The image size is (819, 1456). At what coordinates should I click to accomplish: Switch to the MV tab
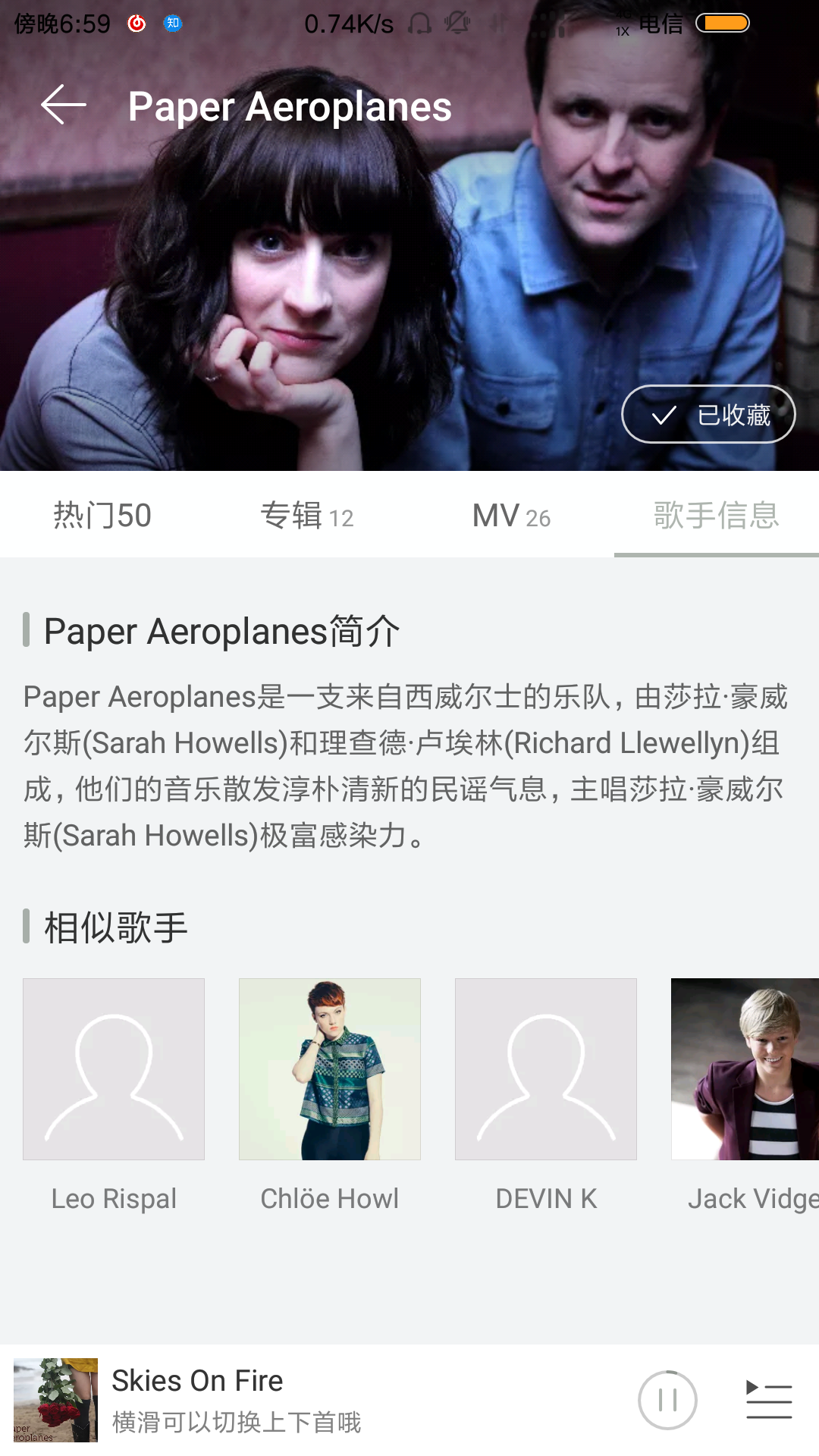(x=511, y=516)
